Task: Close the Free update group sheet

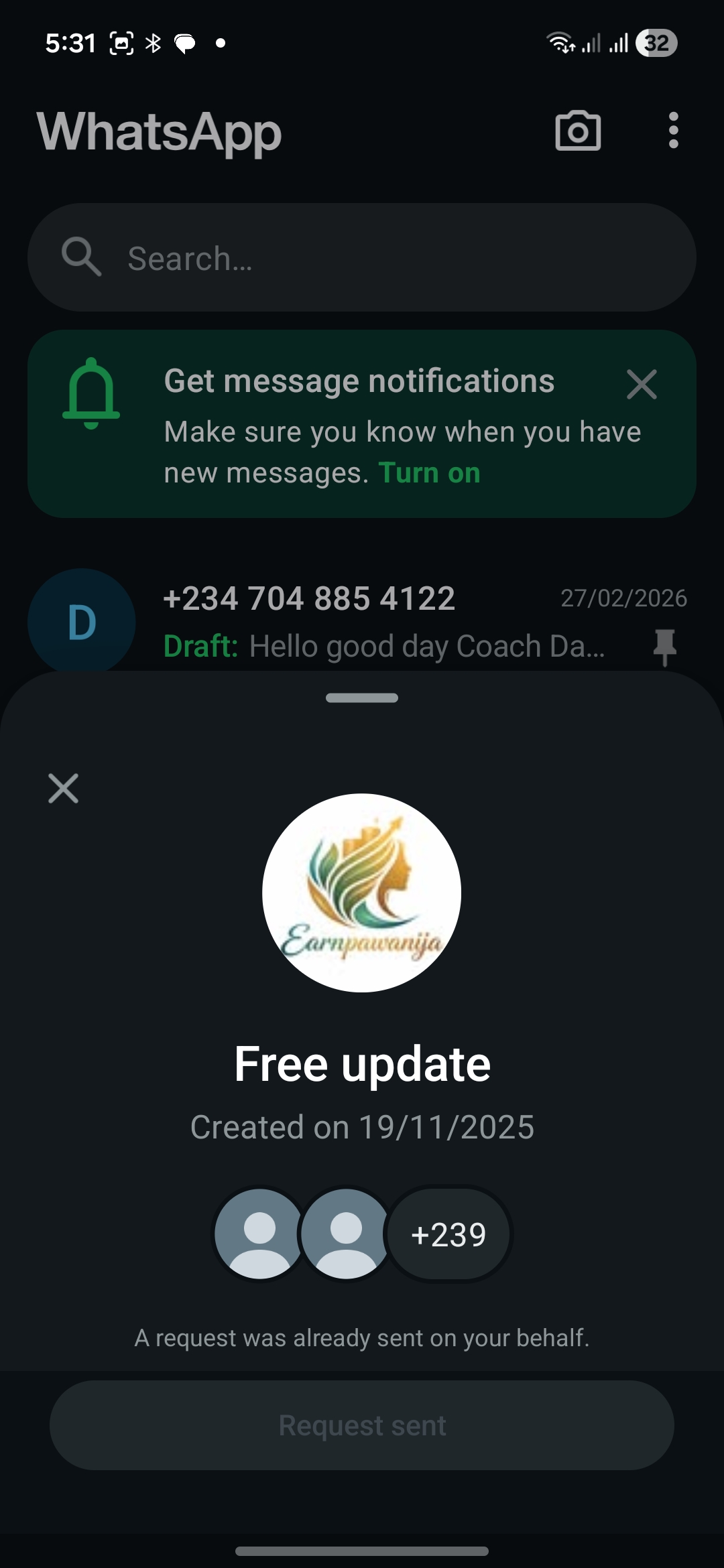Action: 64,788
